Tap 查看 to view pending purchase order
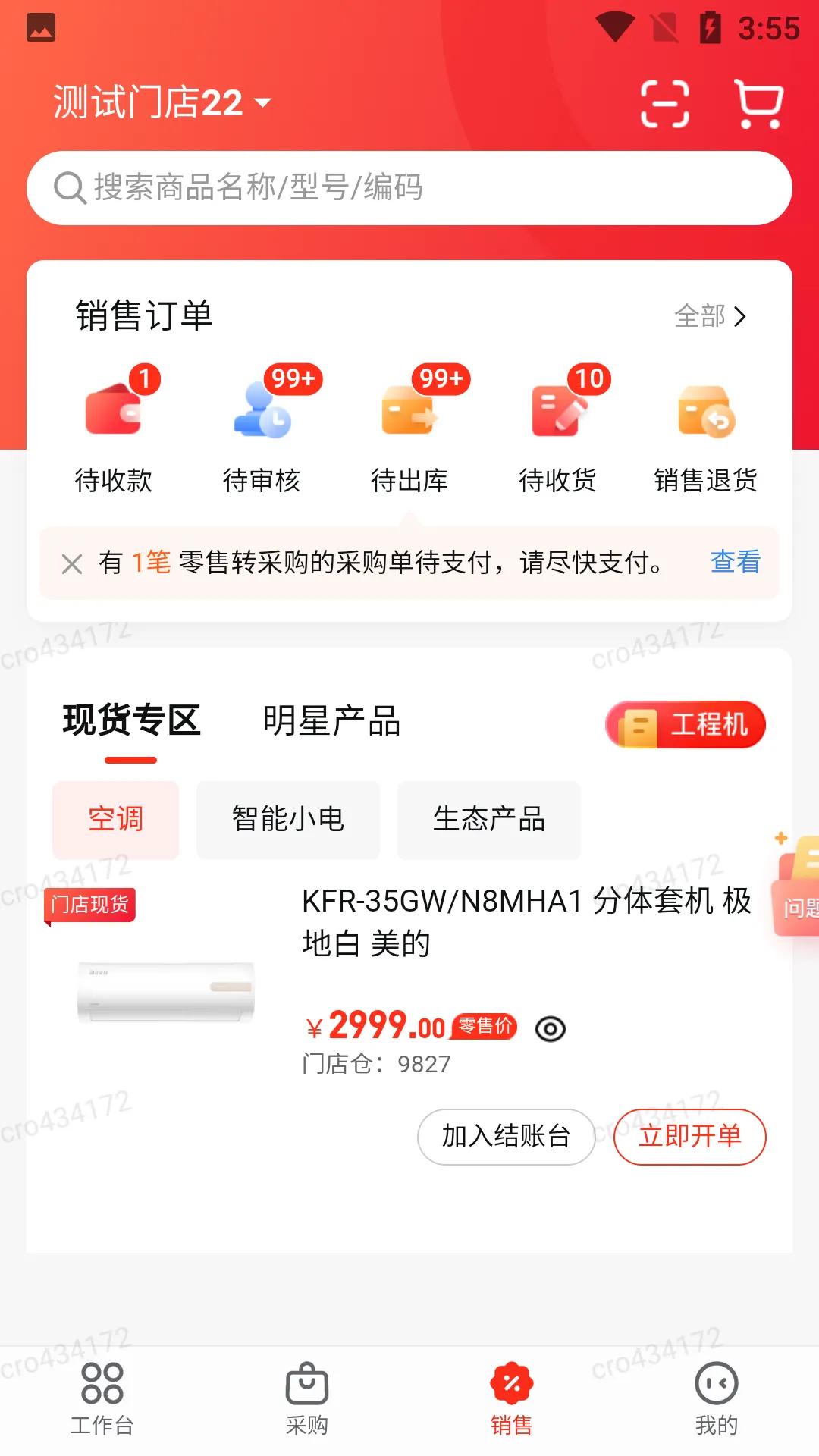Image resolution: width=819 pixels, height=1456 pixels. point(735,562)
